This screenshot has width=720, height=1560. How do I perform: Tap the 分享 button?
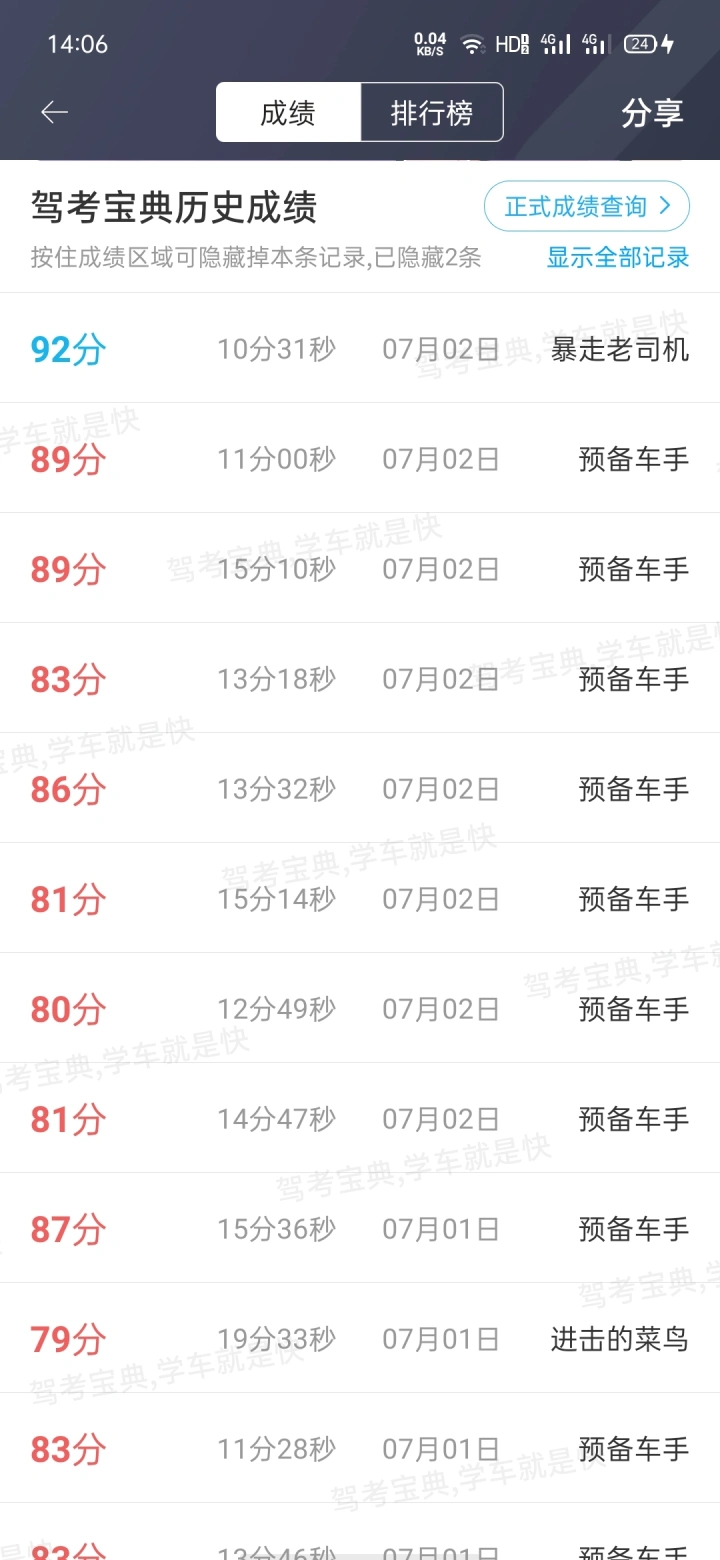pos(652,112)
